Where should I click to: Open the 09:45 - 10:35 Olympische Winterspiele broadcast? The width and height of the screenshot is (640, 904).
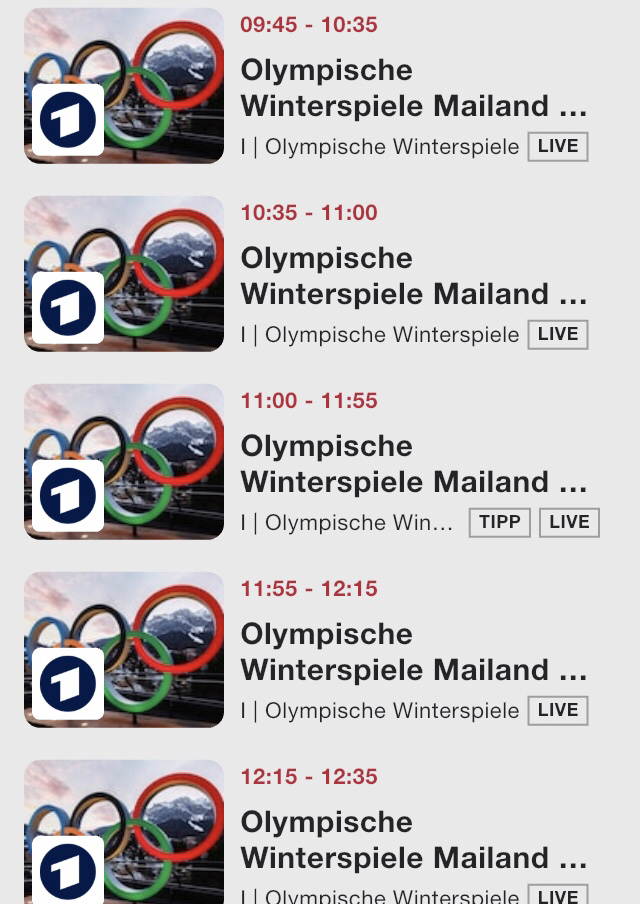413,88
